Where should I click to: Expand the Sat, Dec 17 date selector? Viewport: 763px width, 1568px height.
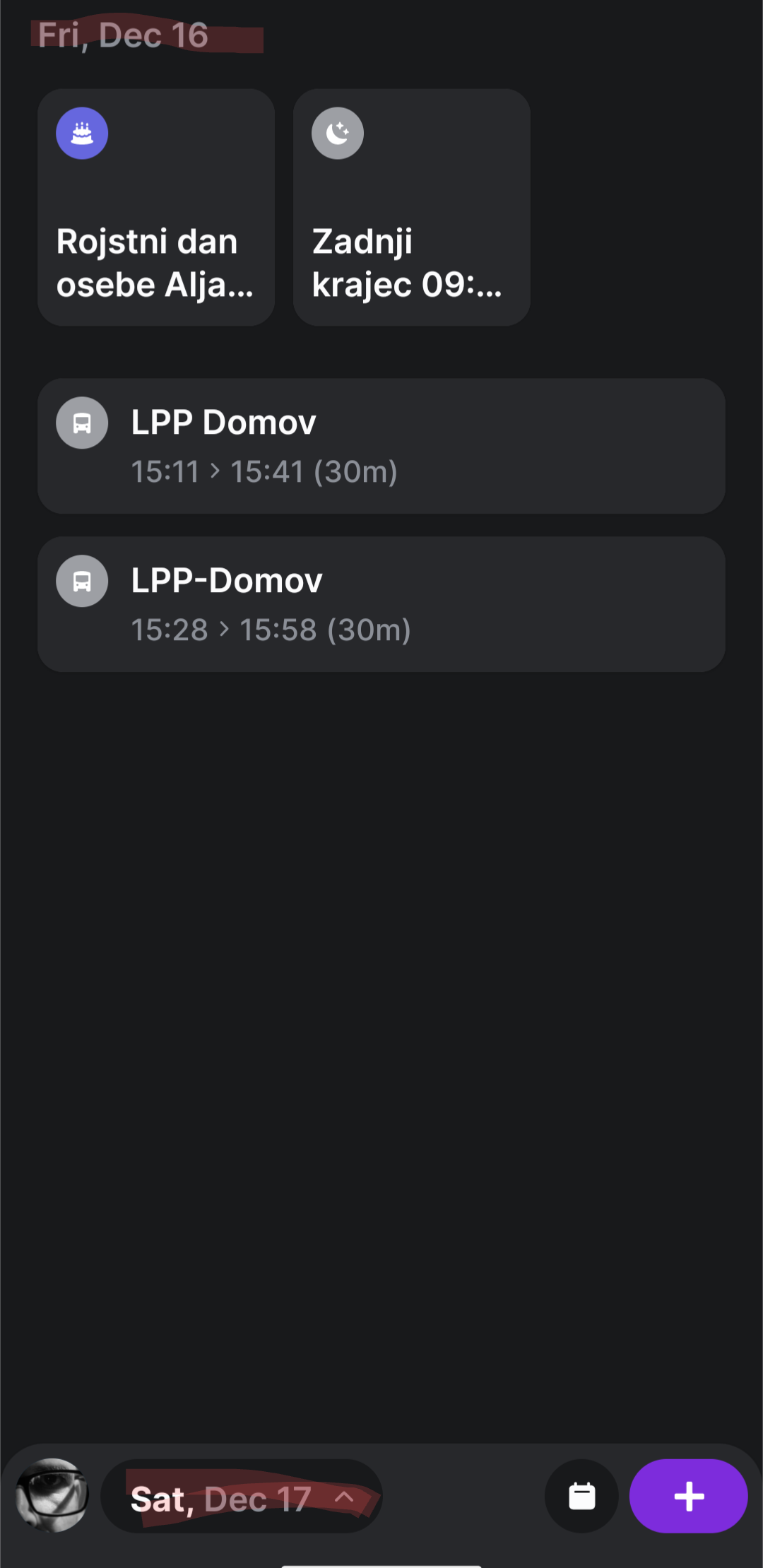coord(242,1497)
